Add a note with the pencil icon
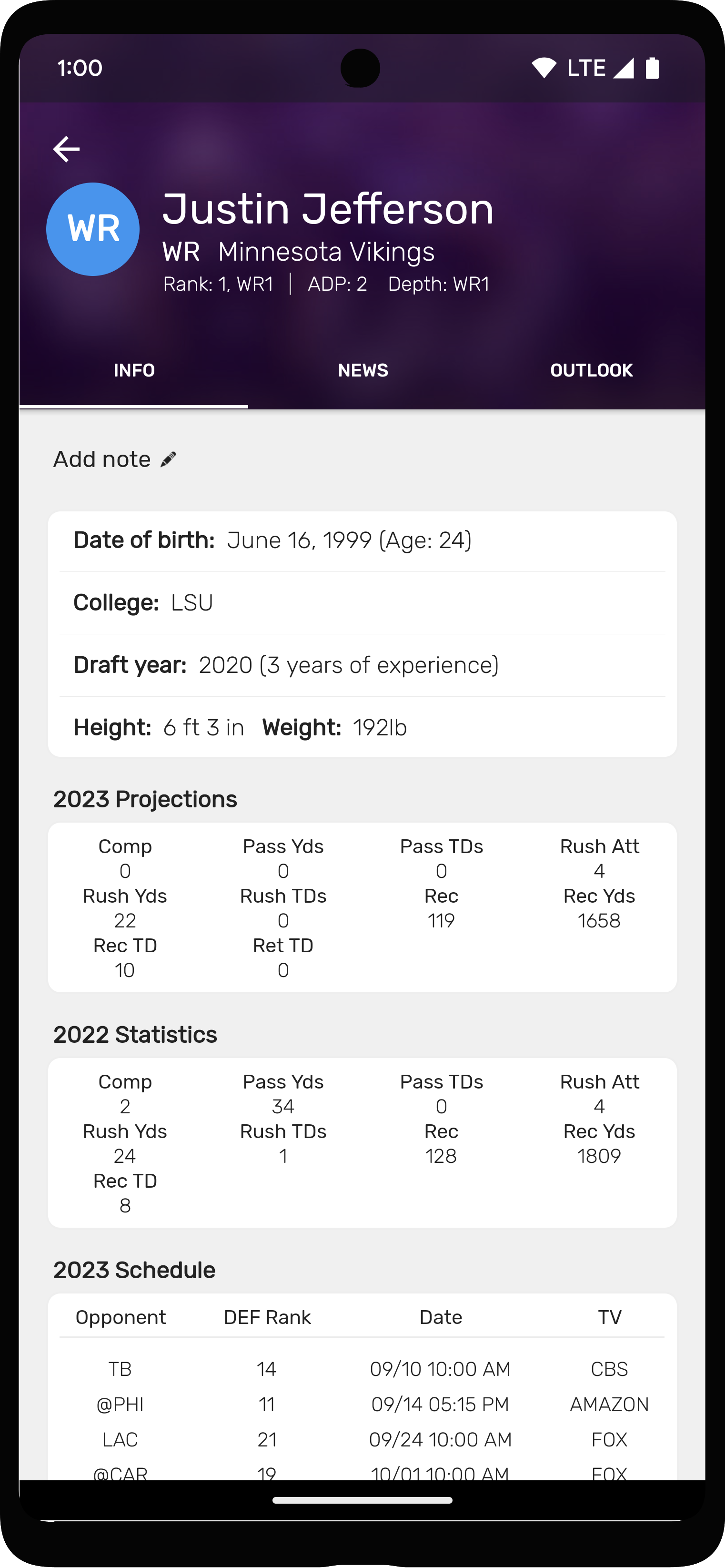The width and height of the screenshot is (725, 1568). pos(169,459)
